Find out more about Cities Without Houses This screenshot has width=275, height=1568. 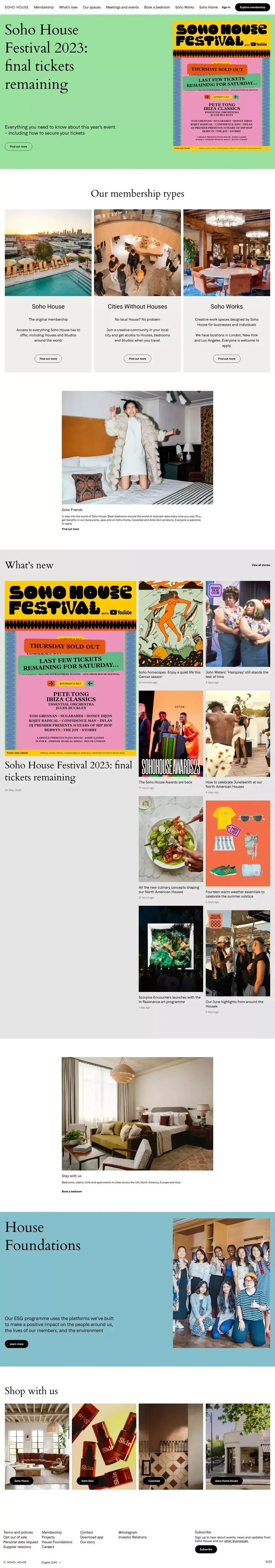pyautogui.click(x=137, y=358)
